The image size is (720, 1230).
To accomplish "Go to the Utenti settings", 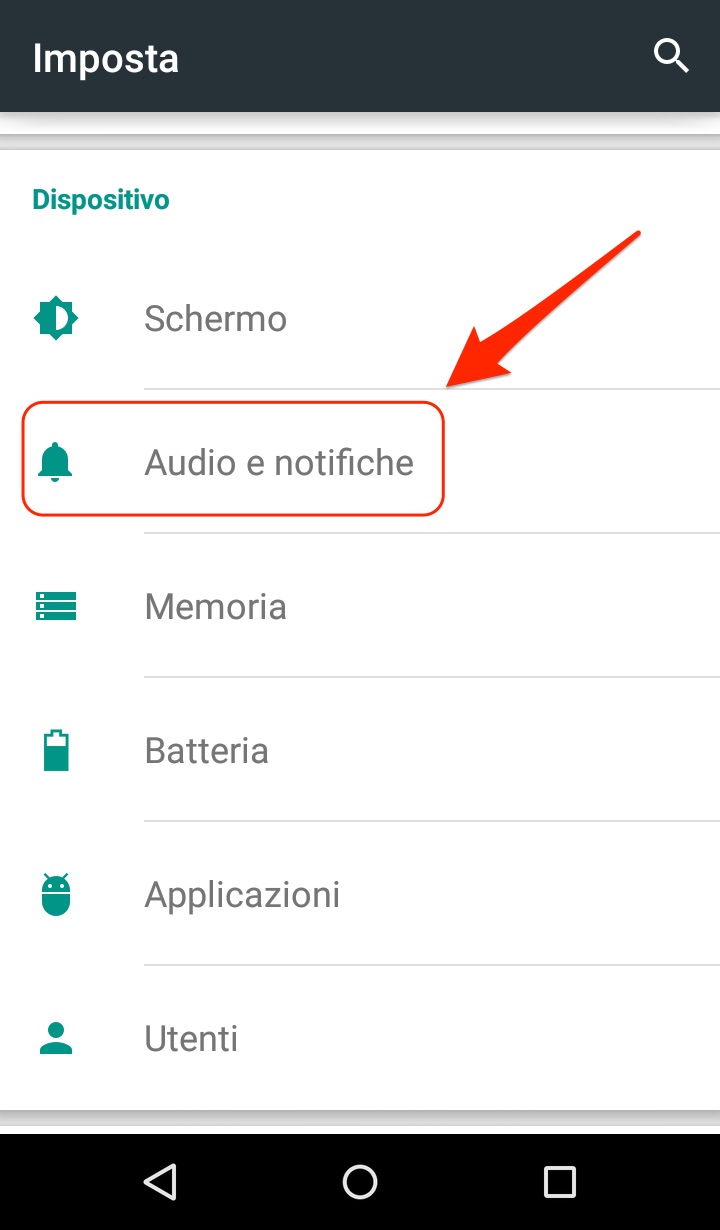I will (360, 1038).
